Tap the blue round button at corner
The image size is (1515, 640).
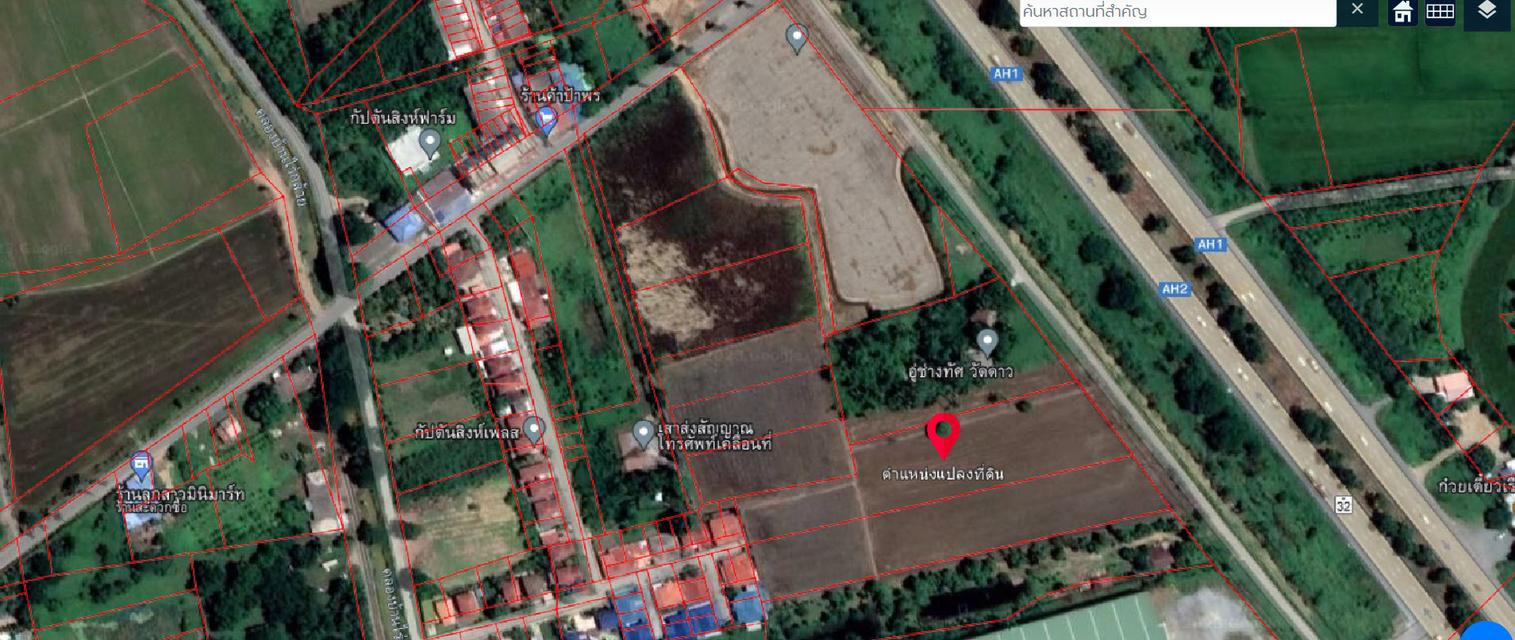[x=1489, y=631]
